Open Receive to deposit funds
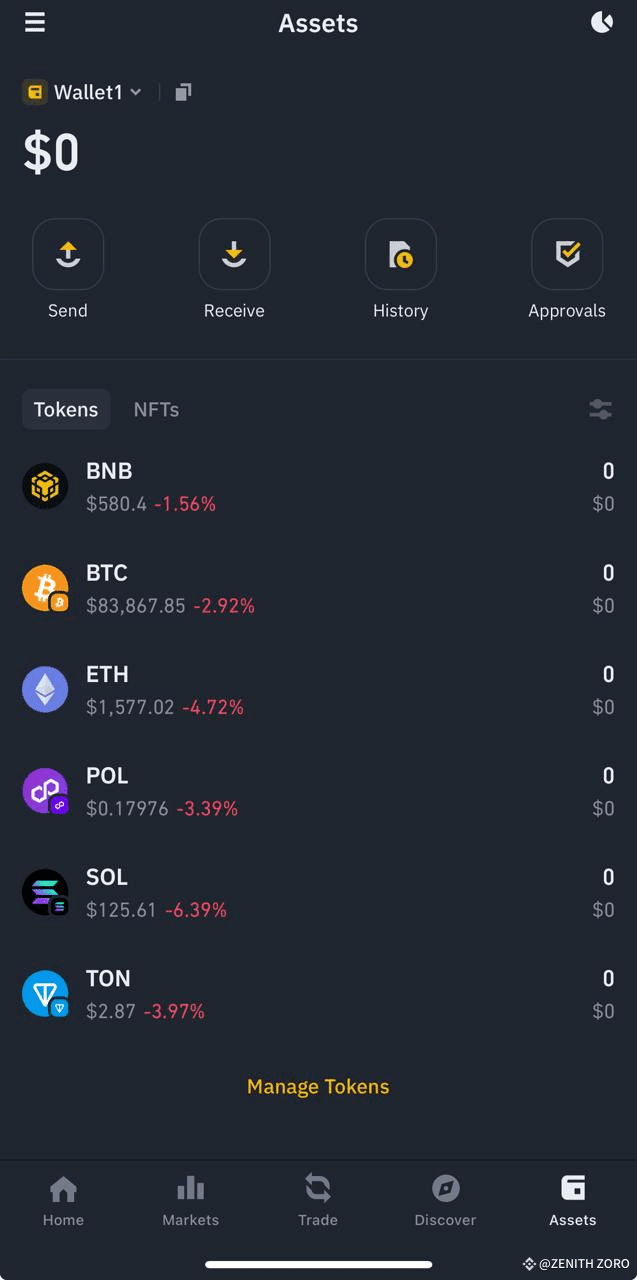 pyautogui.click(x=234, y=255)
